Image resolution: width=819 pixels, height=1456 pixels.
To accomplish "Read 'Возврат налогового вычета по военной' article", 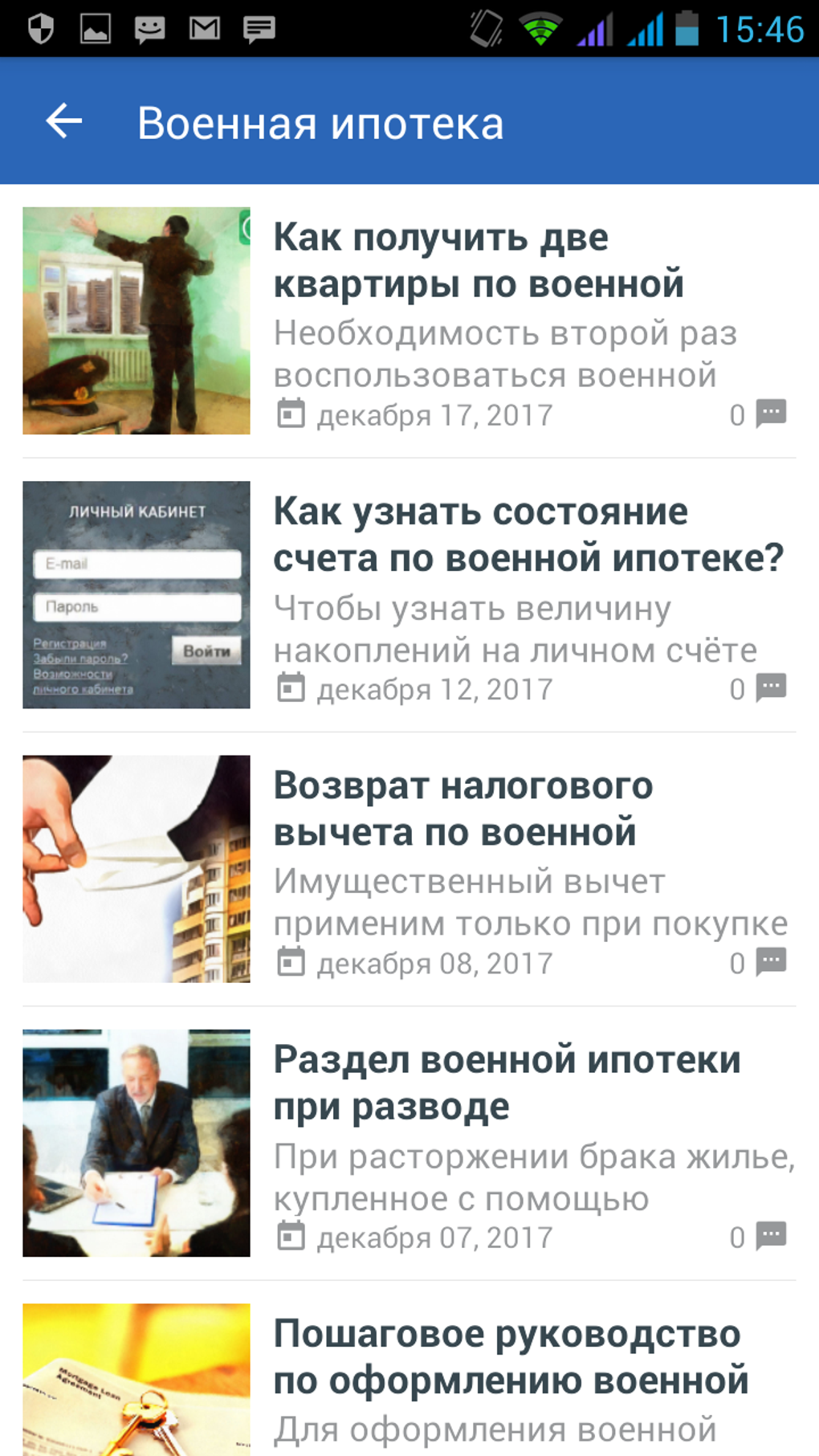I will (x=463, y=809).
